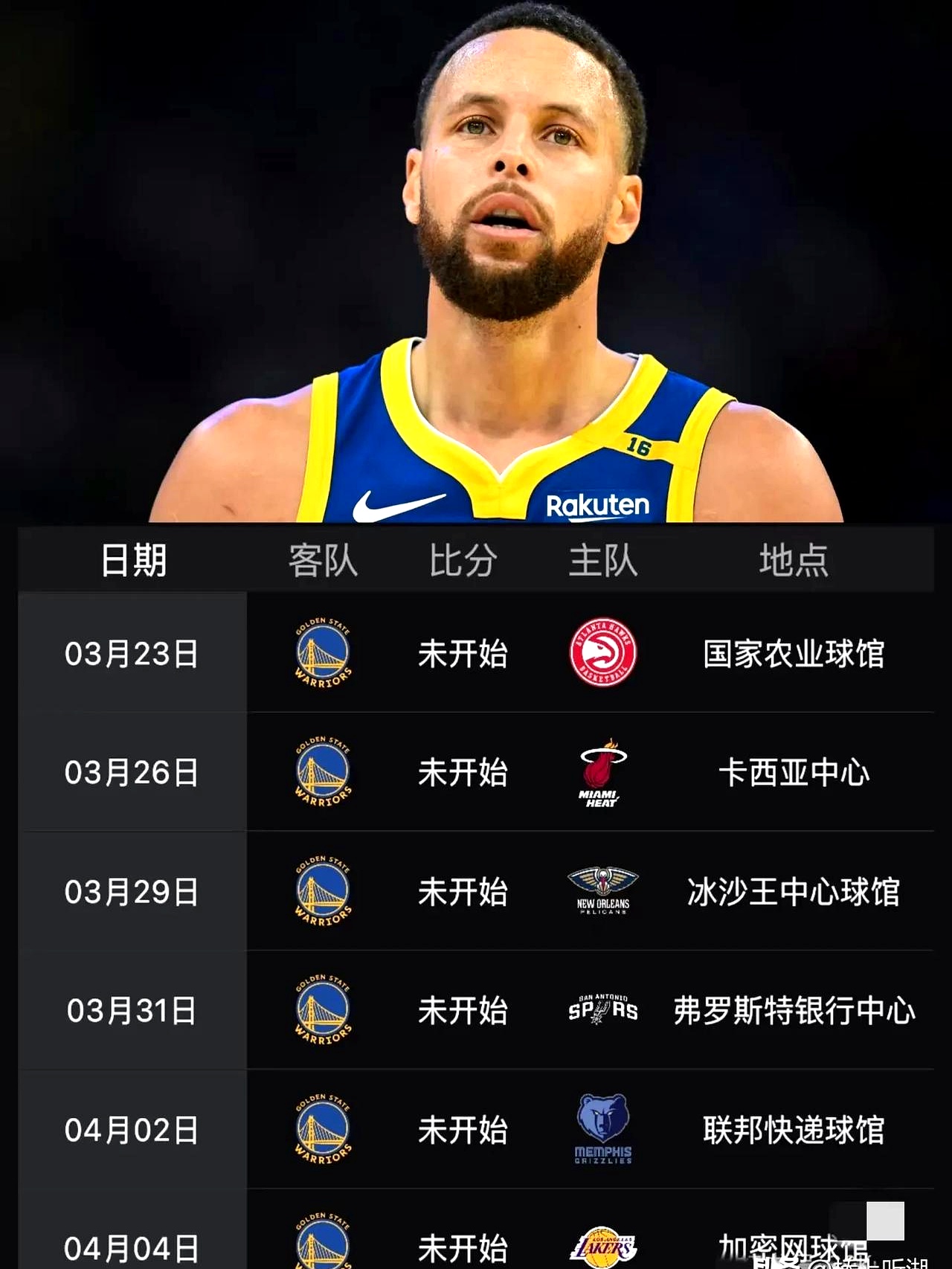The height and width of the screenshot is (1269, 952).
Task: Click the 卡西亚中心 venue name
Action: click(793, 773)
